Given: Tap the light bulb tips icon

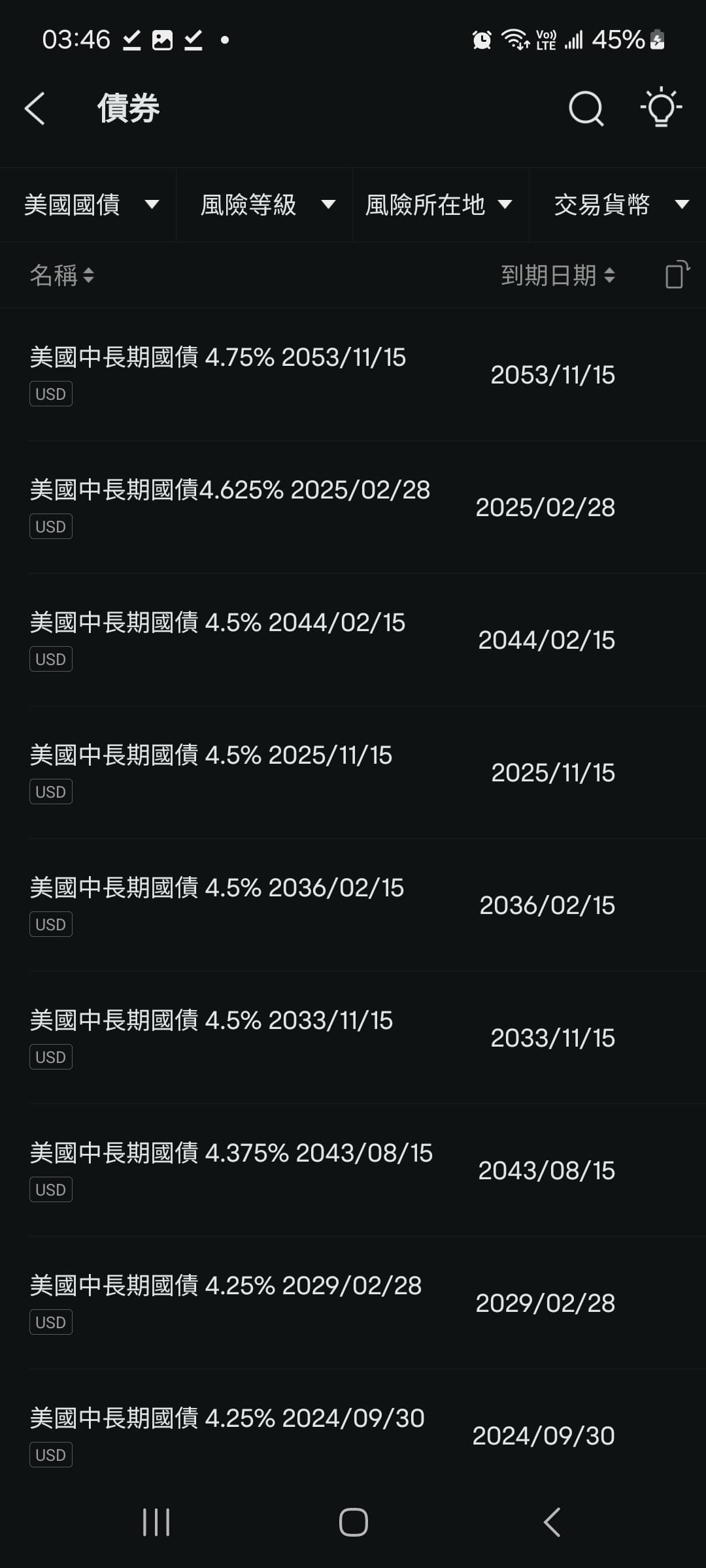Looking at the screenshot, I should [x=661, y=106].
